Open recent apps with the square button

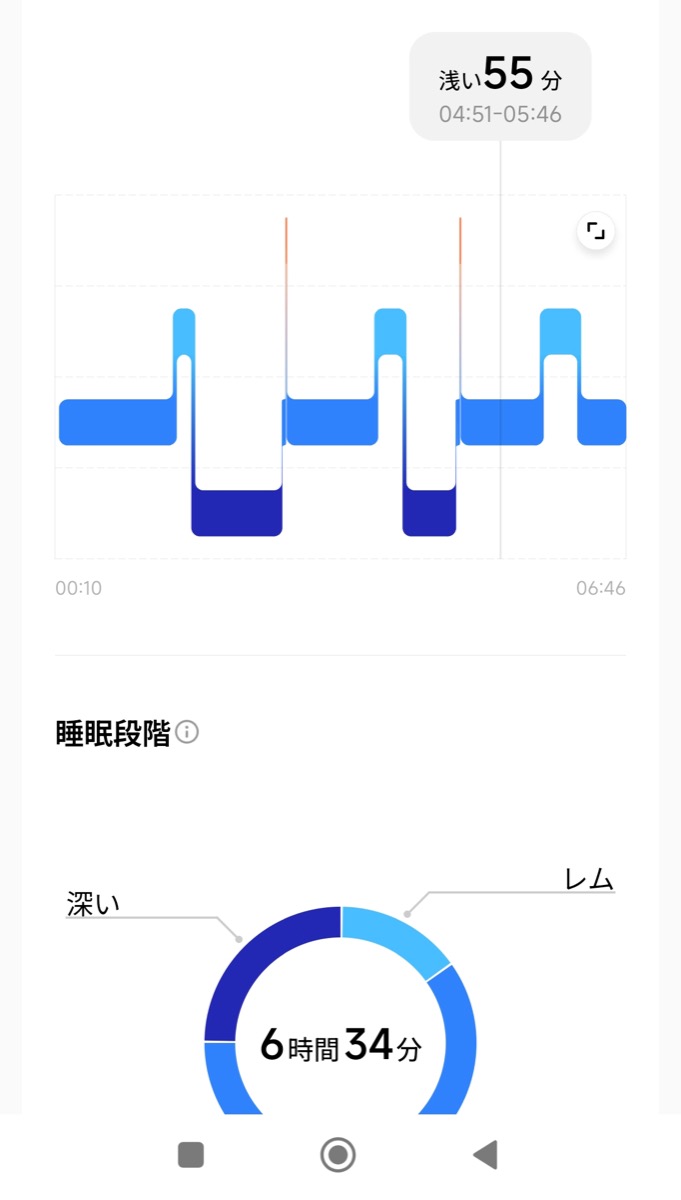point(191,1155)
